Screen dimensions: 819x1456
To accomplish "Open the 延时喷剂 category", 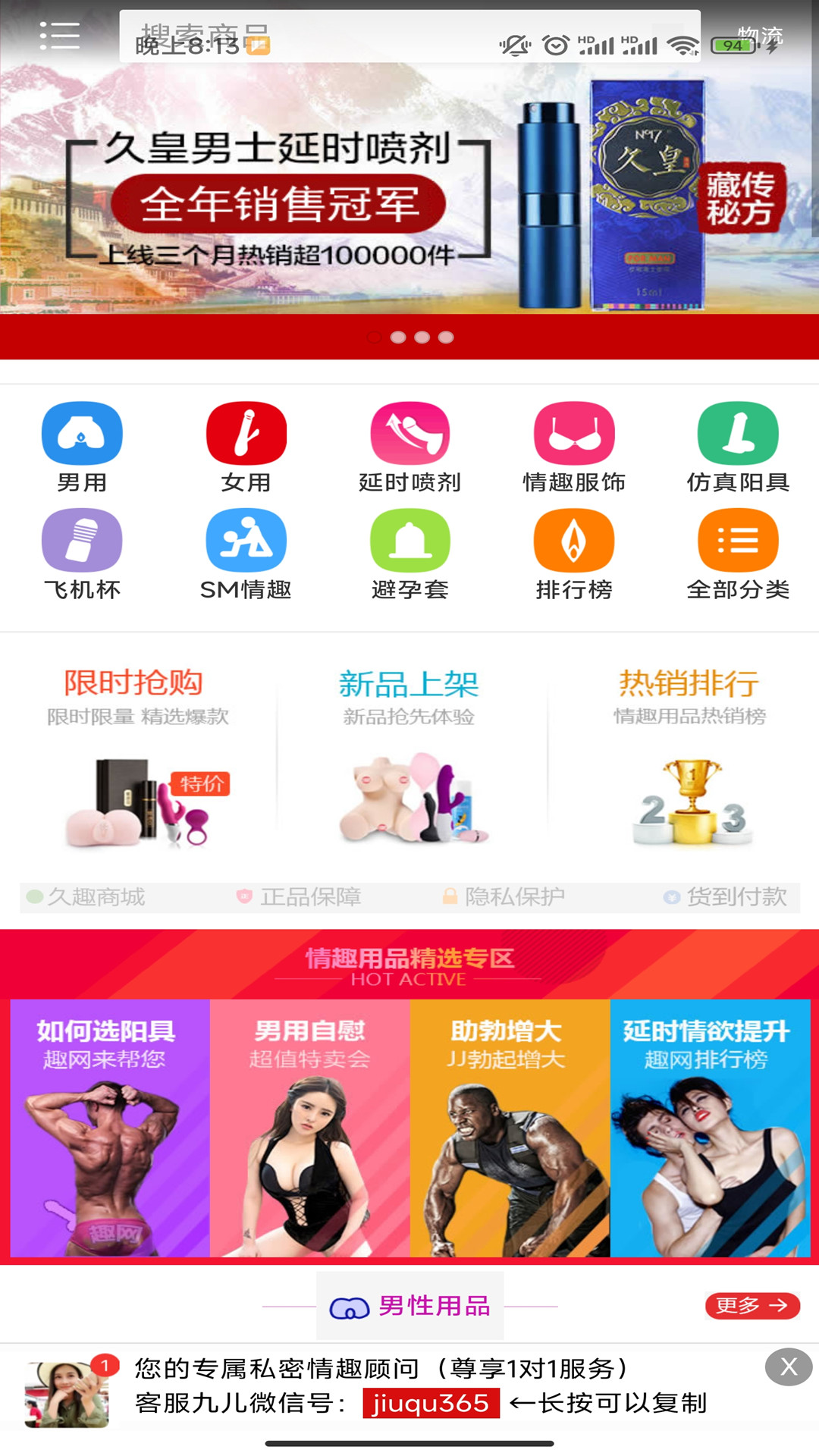I will [x=409, y=447].
